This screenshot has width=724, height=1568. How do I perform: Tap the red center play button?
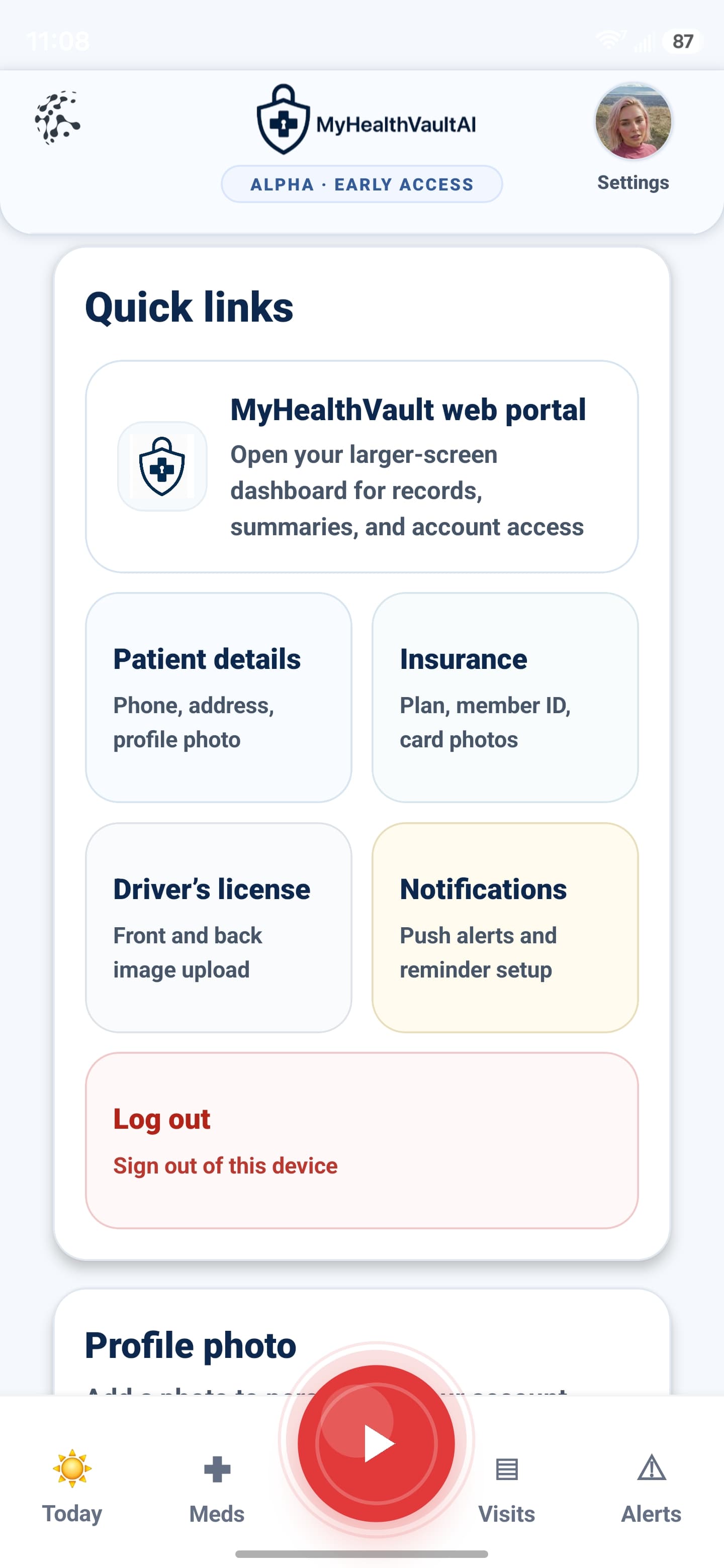coord(376,1442)
